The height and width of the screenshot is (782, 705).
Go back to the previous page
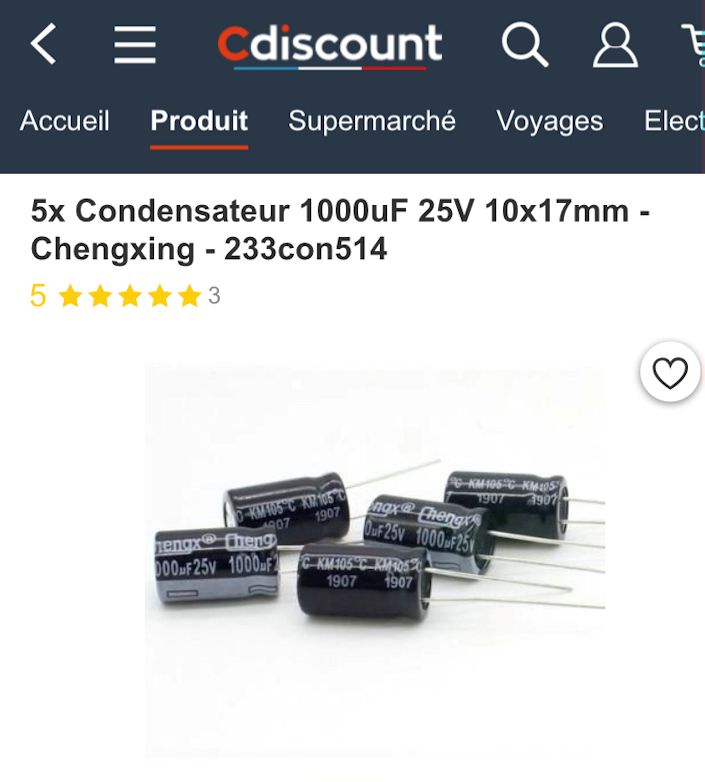click(x=43, y=45)
